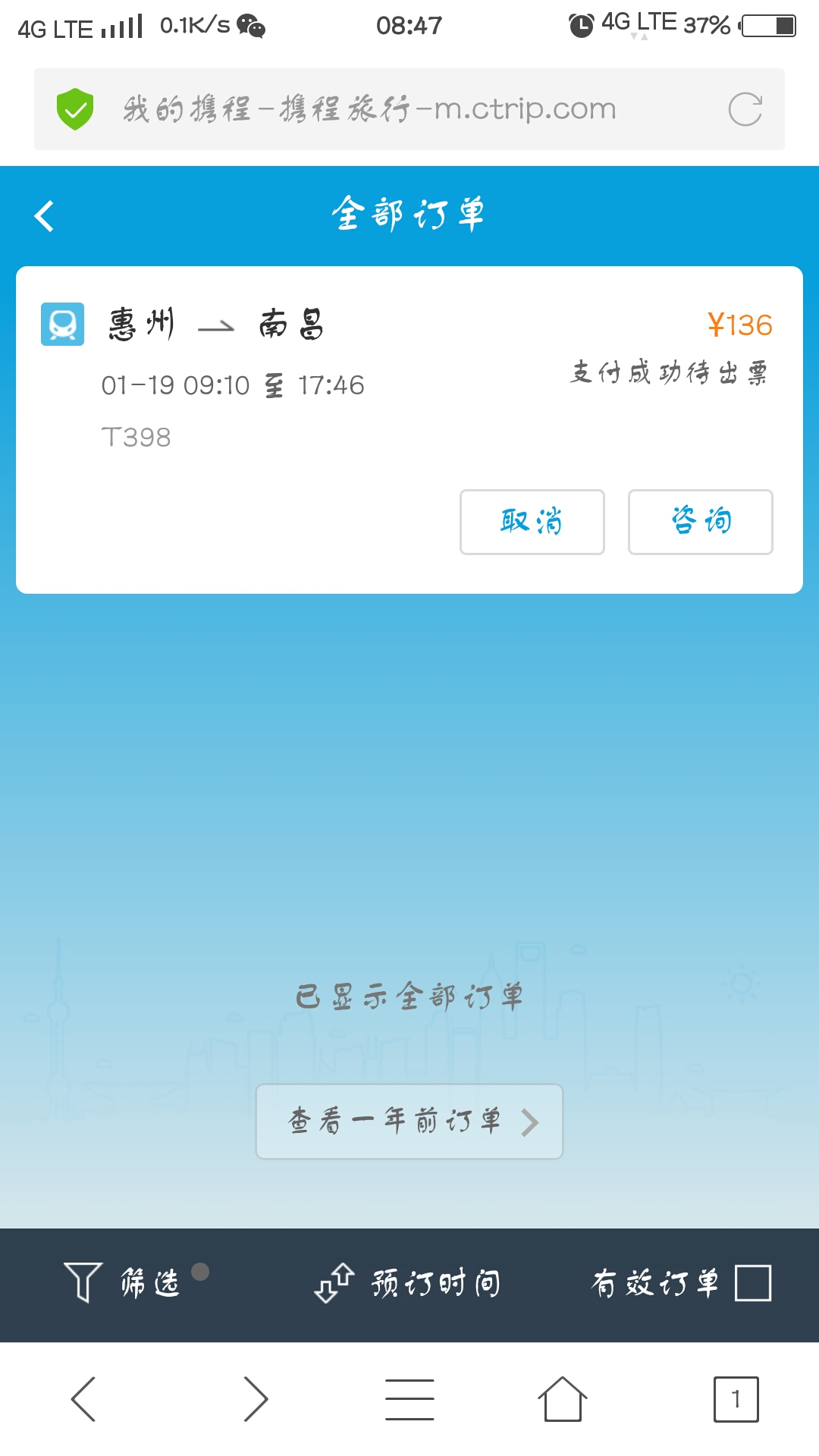
Task: Navigate forward in the browser
Action: coord(255,1399)
